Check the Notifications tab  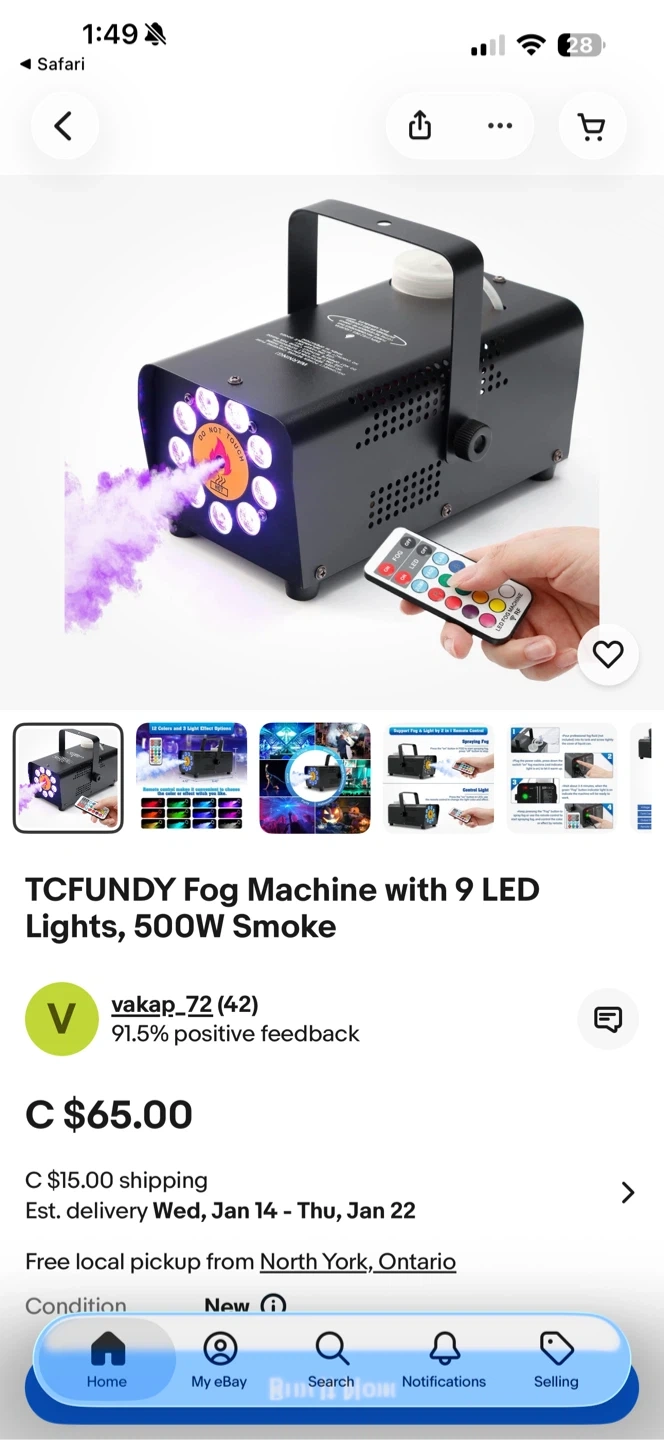click(x=444, y=1361)
